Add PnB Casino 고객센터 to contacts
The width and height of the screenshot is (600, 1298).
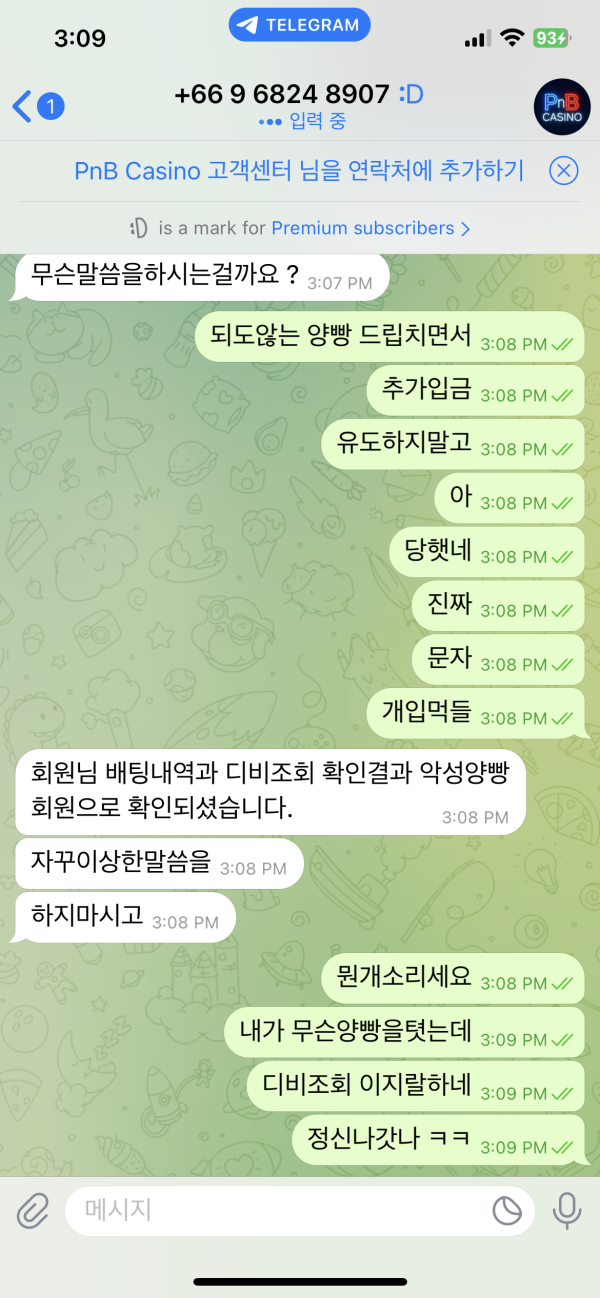click(298, 171)
